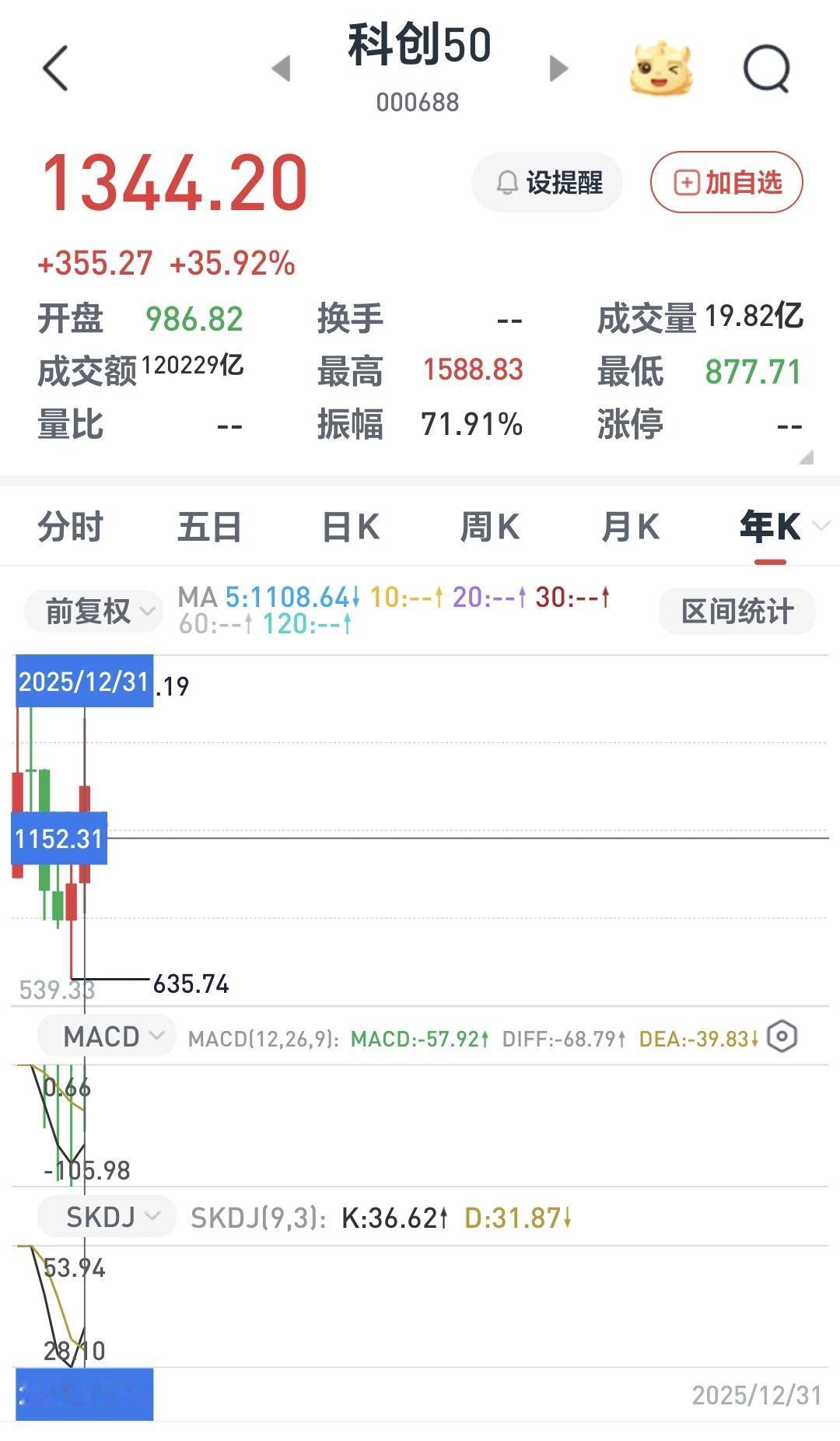This screenshot has width=840, height=1441.
Task: Open the 区间统计 interval statistics tool
Action: click(736, 612)
